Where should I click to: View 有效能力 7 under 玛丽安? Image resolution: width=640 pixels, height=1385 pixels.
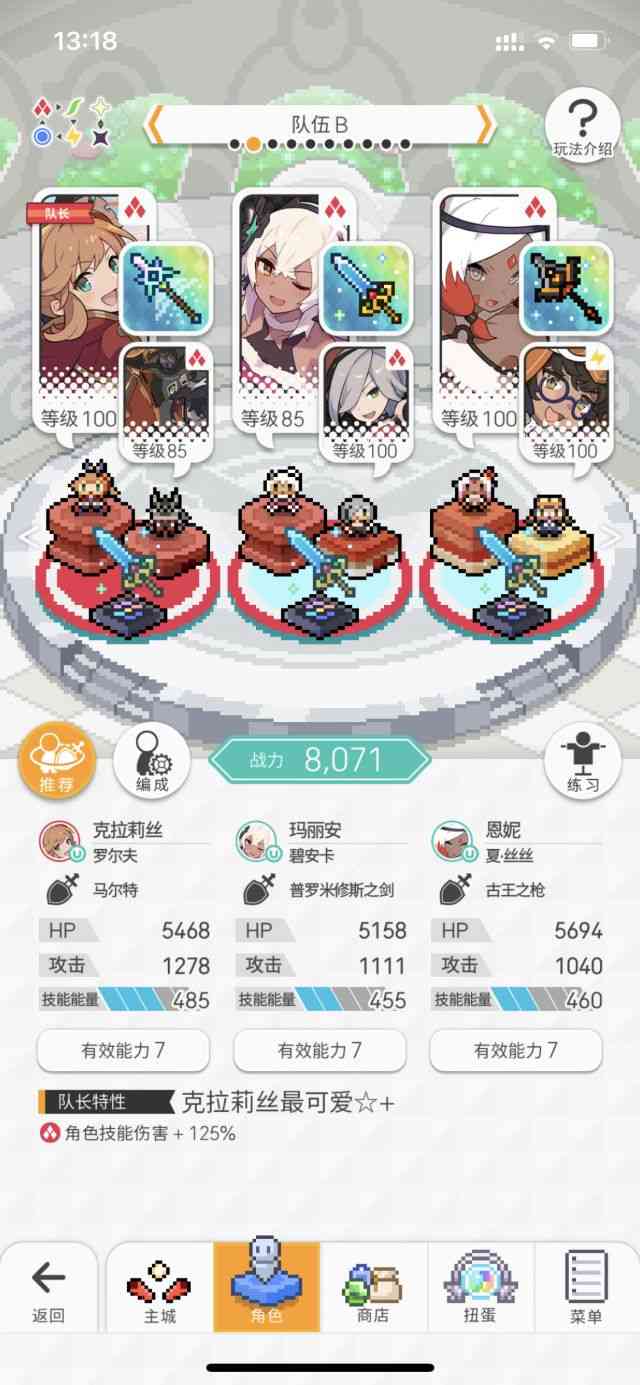pos(320,1050)
